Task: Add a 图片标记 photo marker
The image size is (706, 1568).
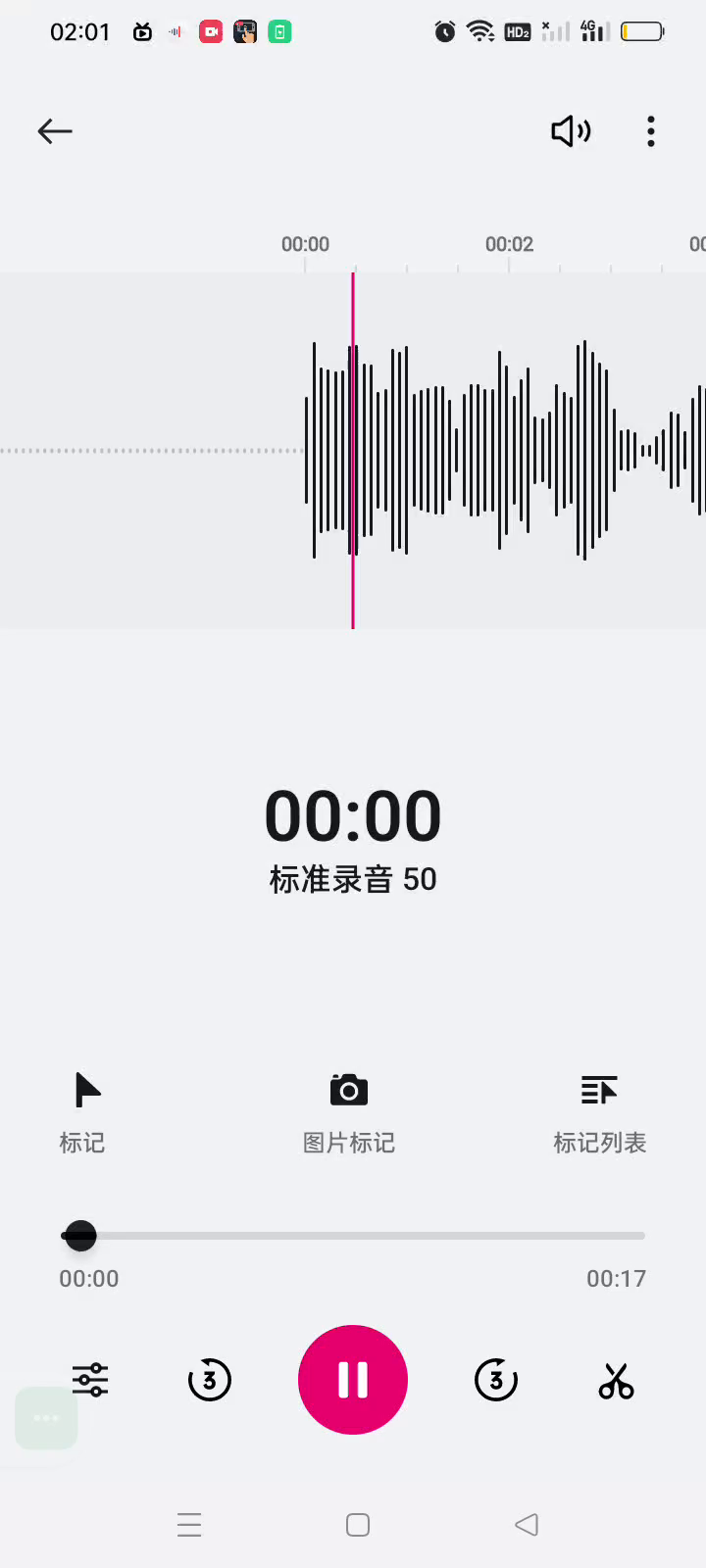Action: (349, 1113)
